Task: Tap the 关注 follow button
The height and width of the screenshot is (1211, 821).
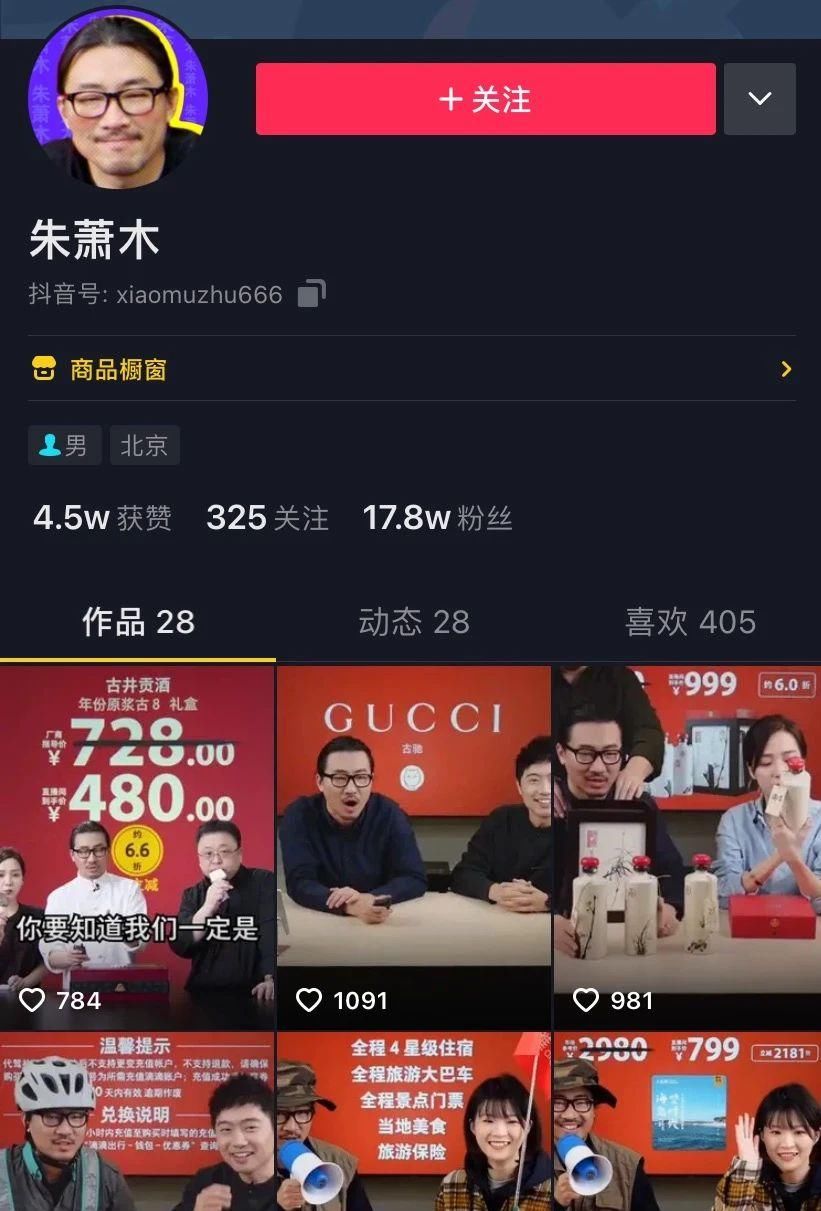Action: (484, 98)
